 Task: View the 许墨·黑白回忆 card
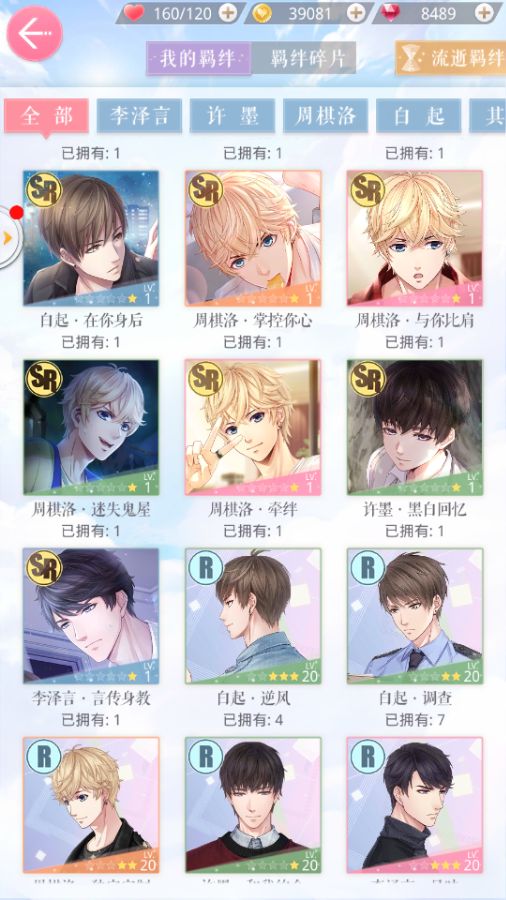415,427
